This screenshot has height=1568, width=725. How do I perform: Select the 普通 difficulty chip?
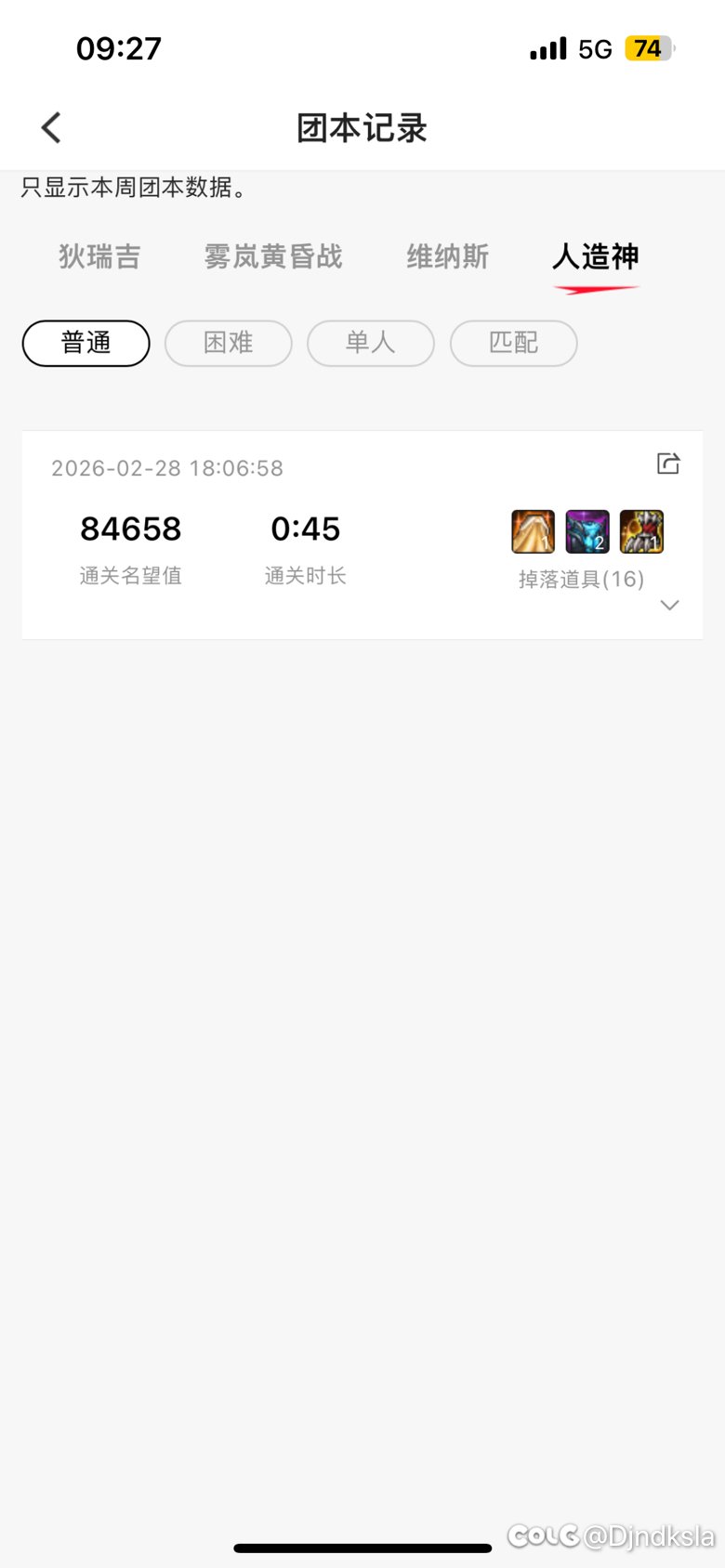tap(86, 343)
